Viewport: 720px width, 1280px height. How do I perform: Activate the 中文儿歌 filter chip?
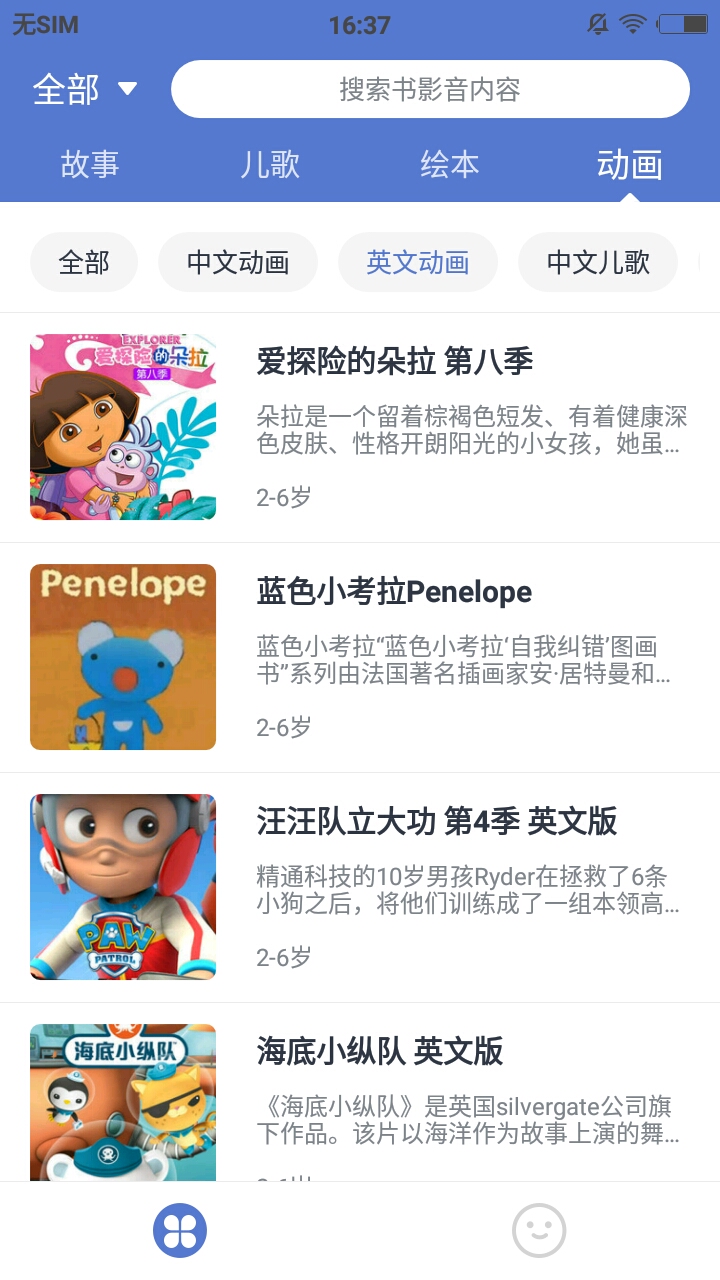pyautogui.click(x=597, y=261)
